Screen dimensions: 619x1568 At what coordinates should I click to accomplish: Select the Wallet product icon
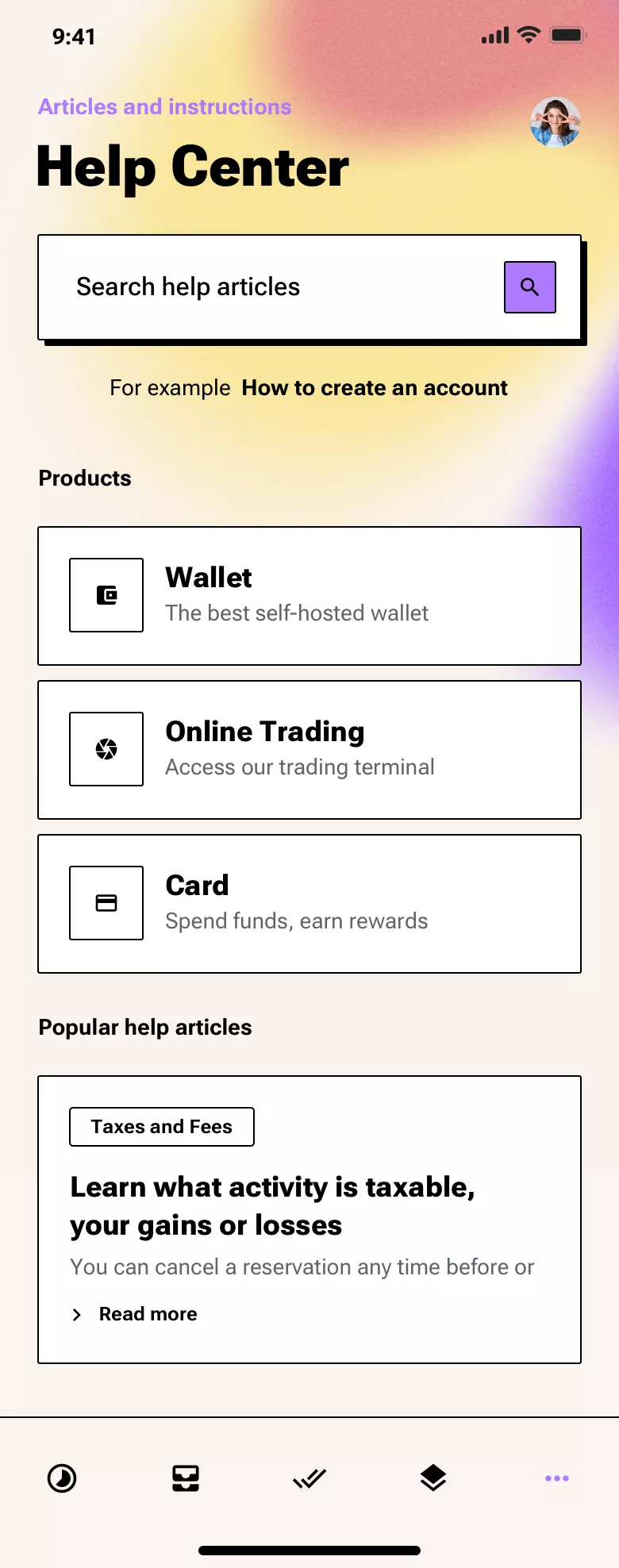click(x=106, y=595)
